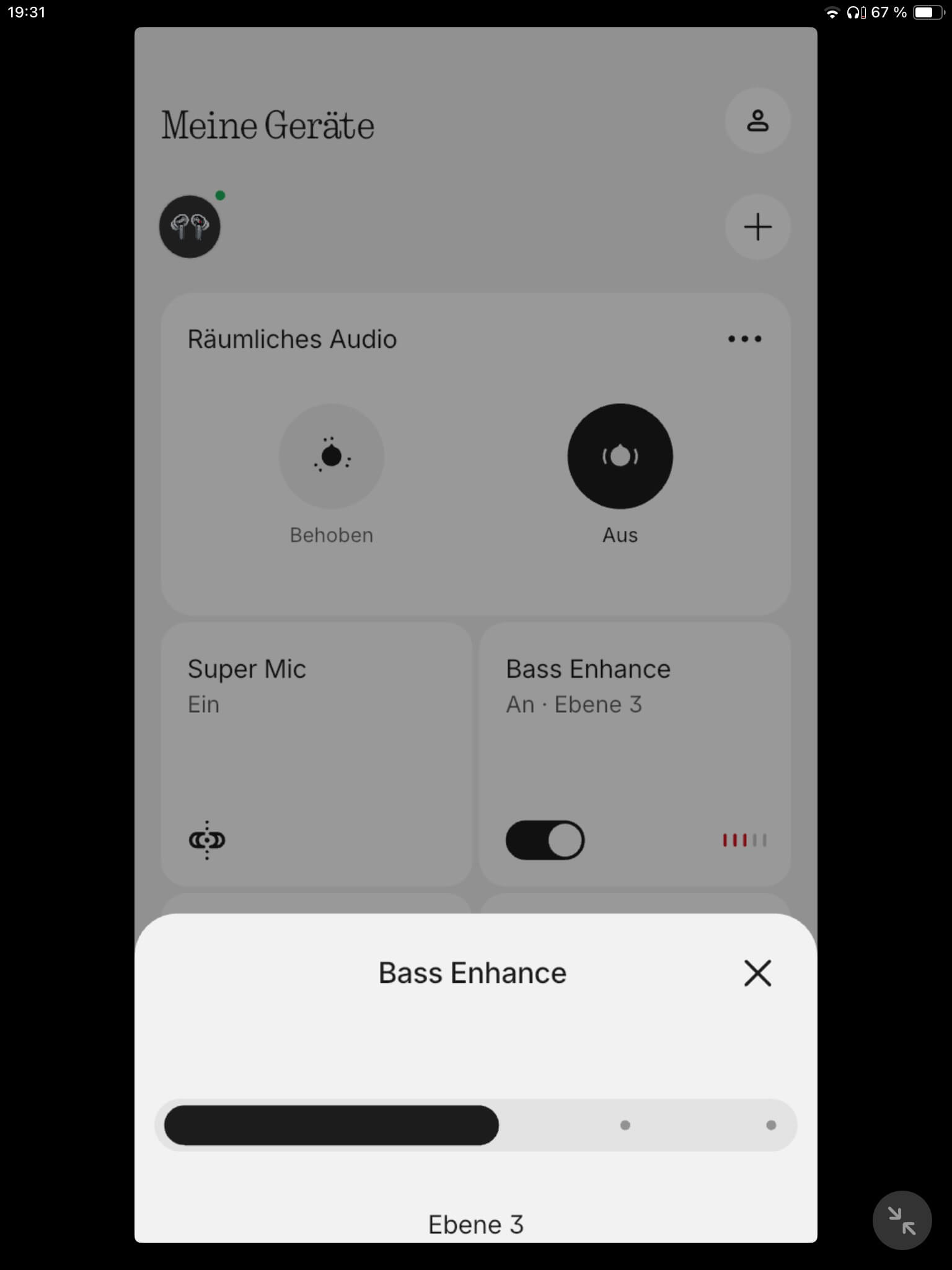Set Bass Enhance slider to level 4

[625, 1125]
